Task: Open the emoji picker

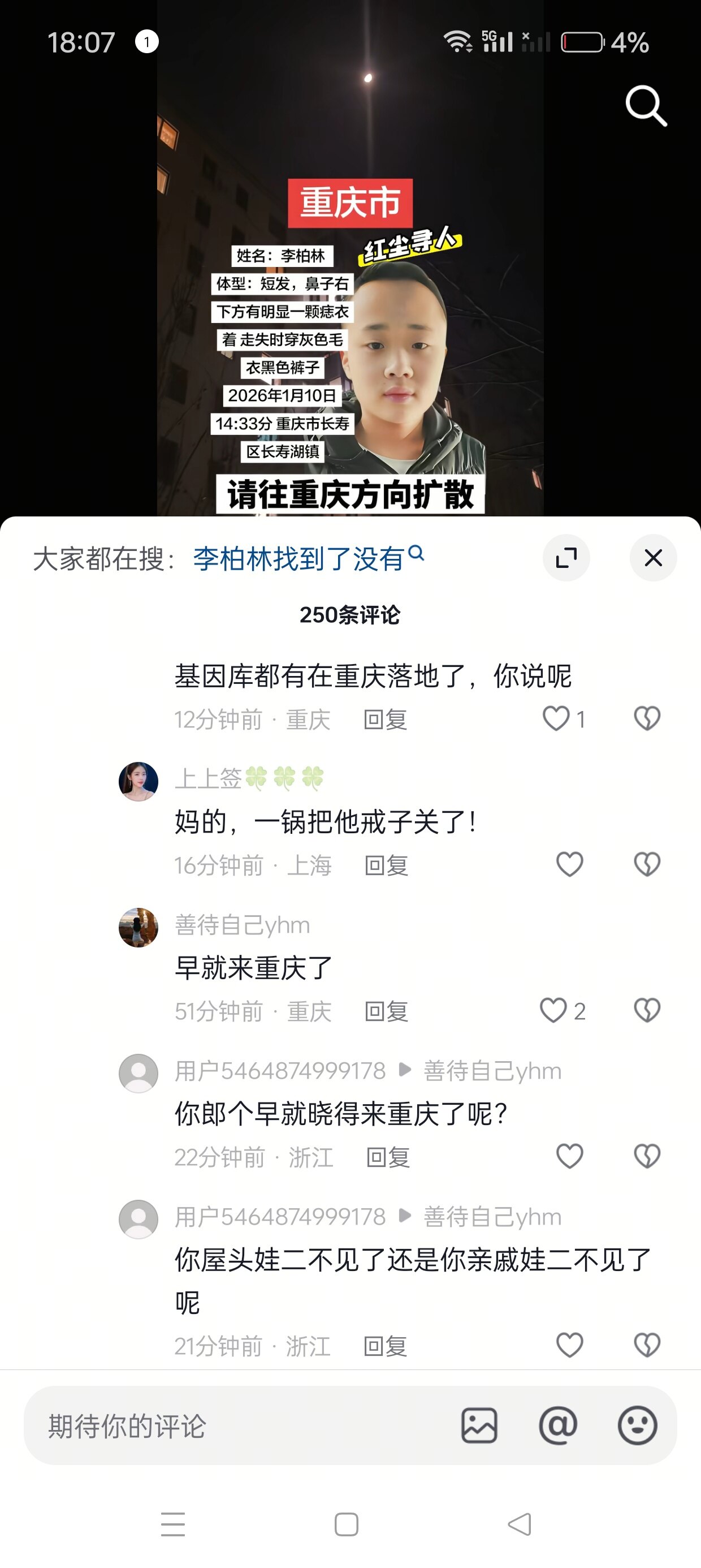Action: [637, 1425]
